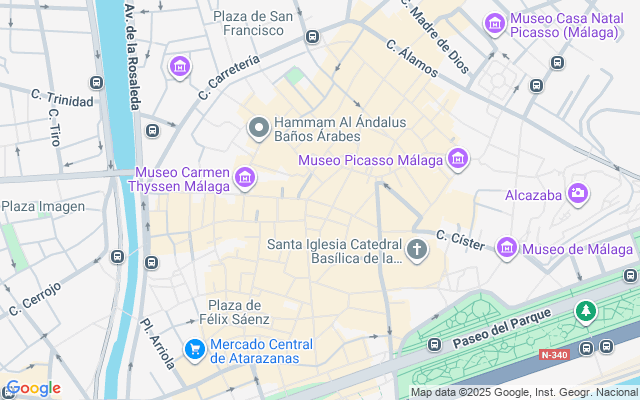Open the Museo de Málaga pin

pos(506,247)
